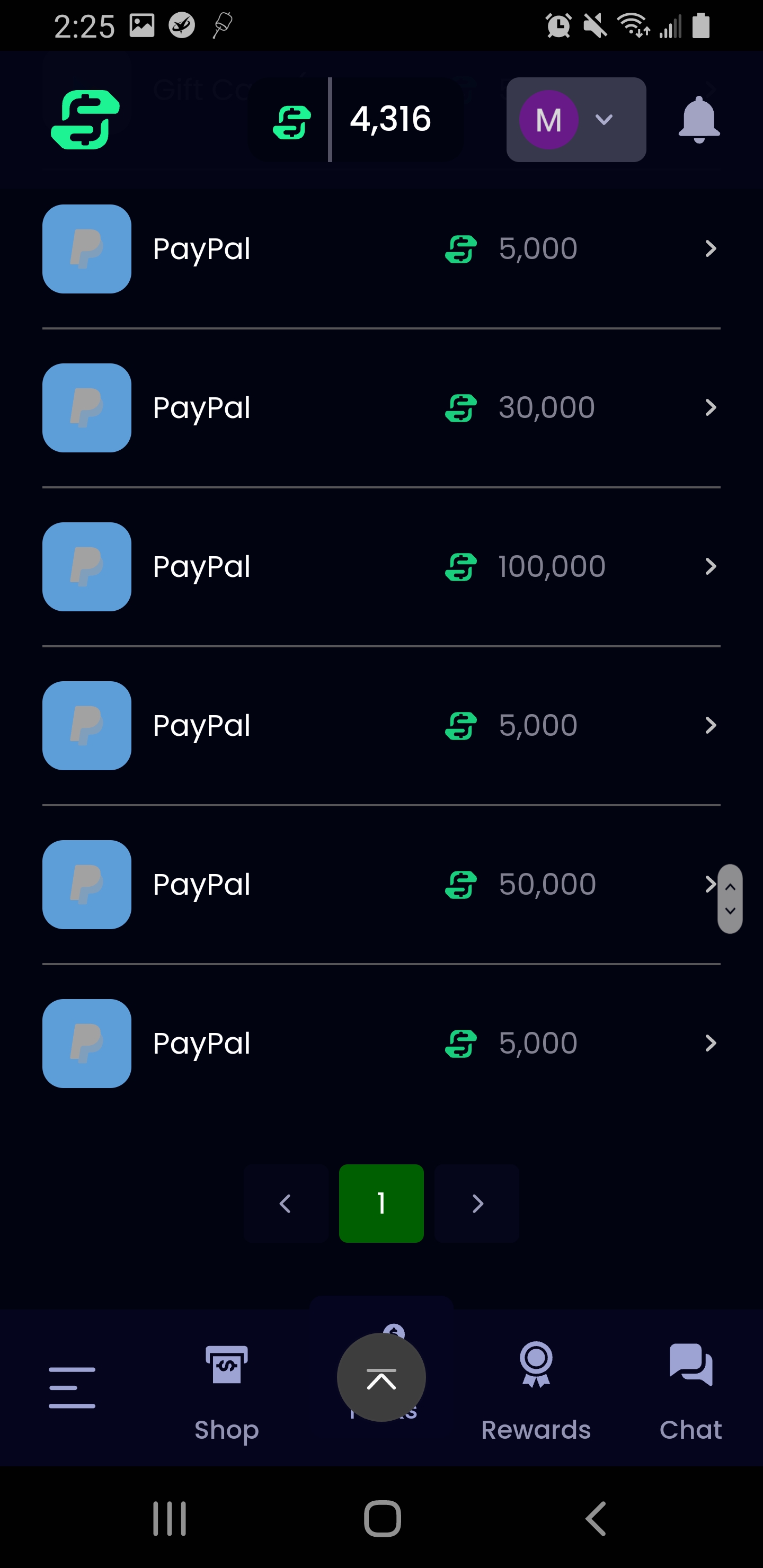Open the notification bell
763x1568 pixels.
pos(699,119)
